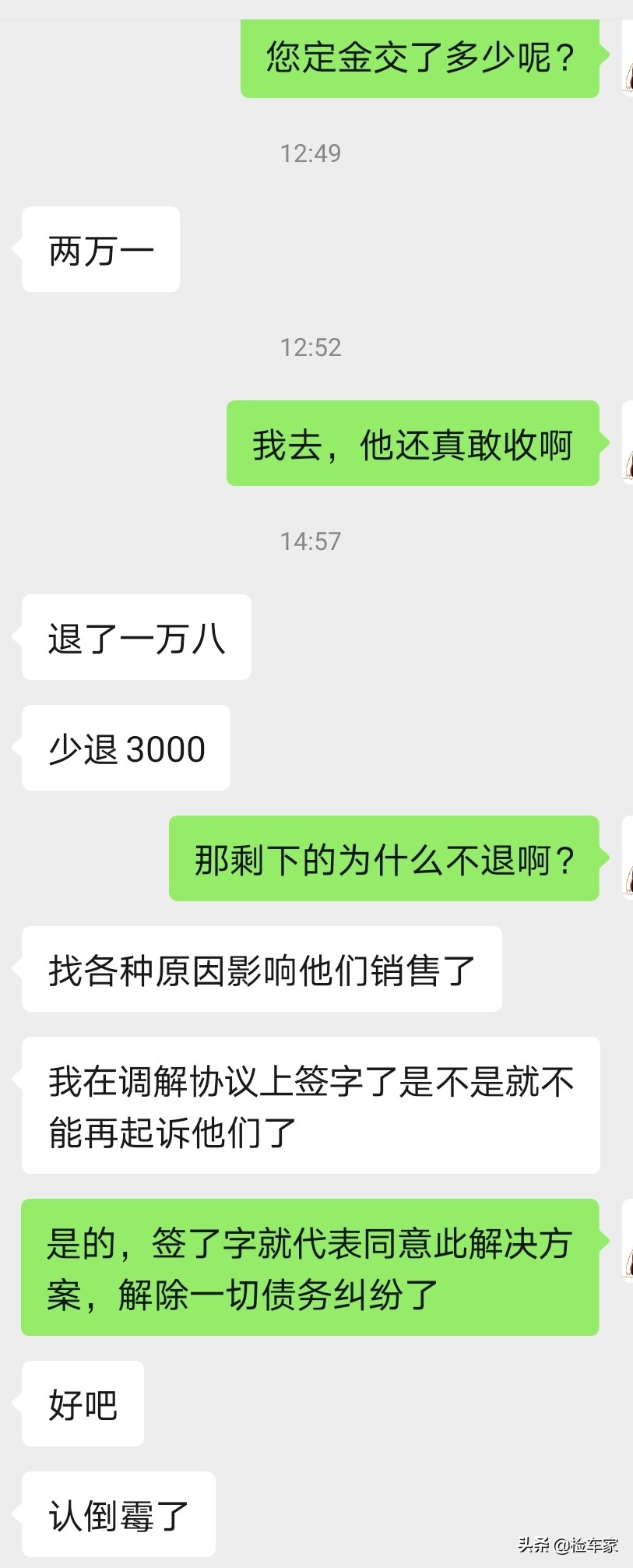
Task: Tap the '找各种原因影响他们销售了' bubble
Action: pyautogui.click(x=262, y=971)
